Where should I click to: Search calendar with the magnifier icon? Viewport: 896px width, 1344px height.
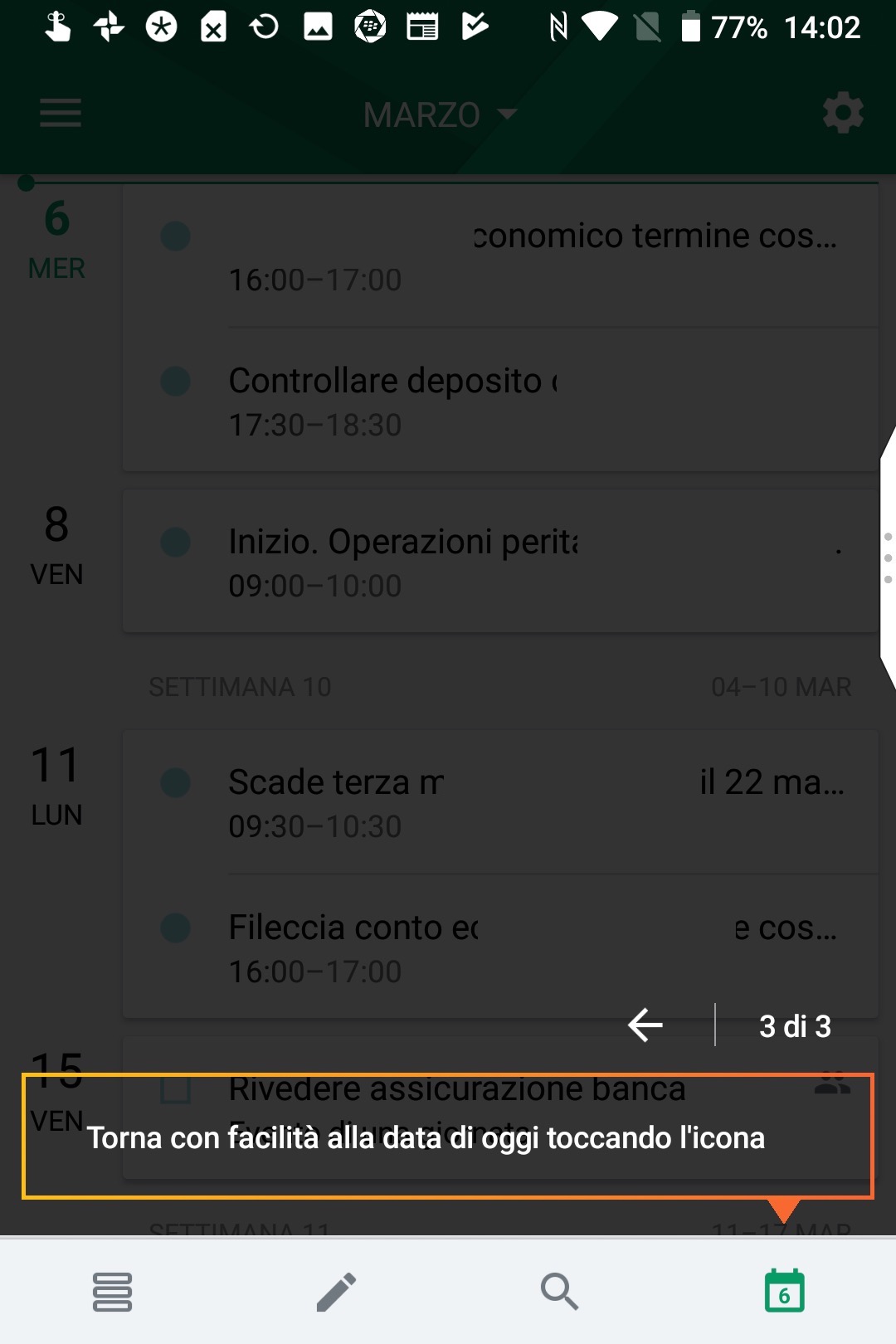559,1292
